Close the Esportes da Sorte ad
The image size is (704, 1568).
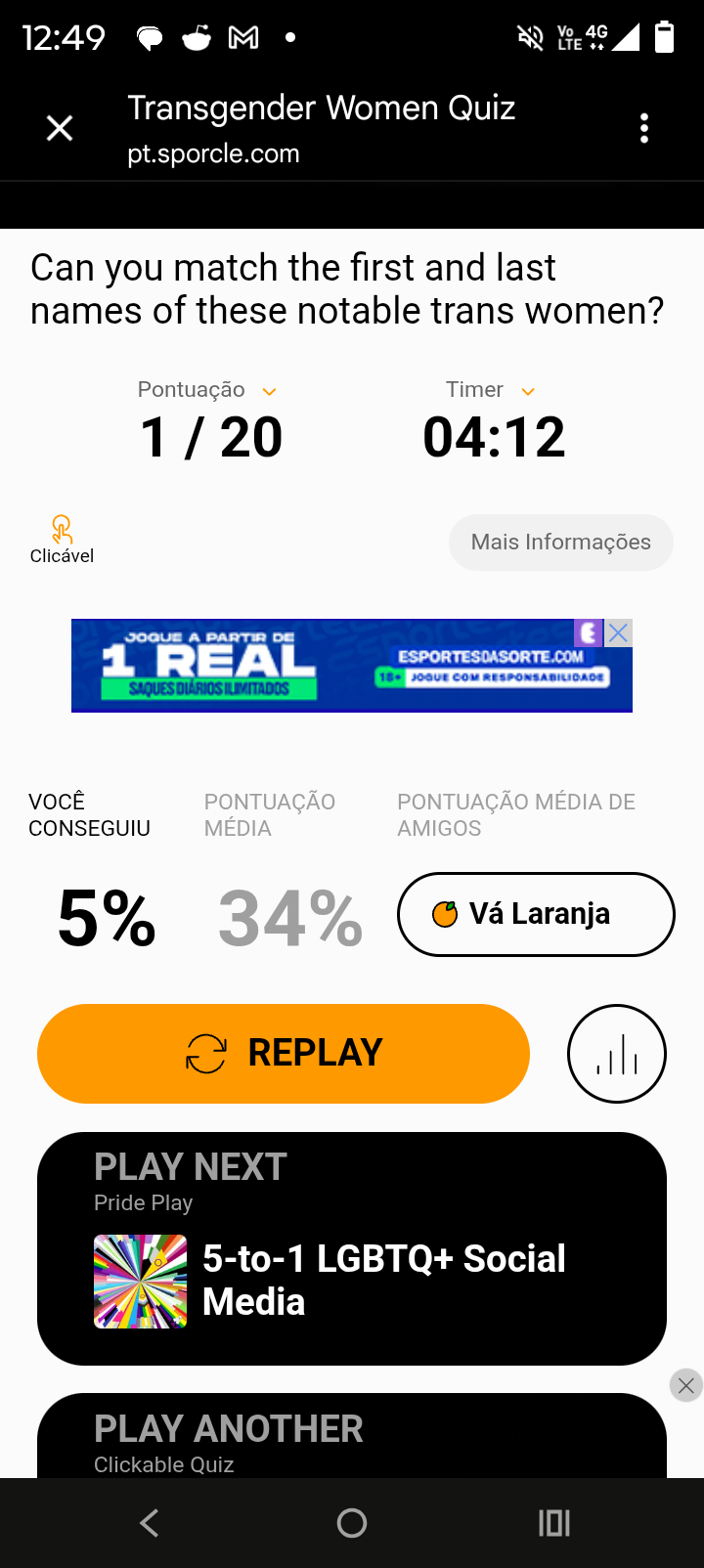(618, 633)
